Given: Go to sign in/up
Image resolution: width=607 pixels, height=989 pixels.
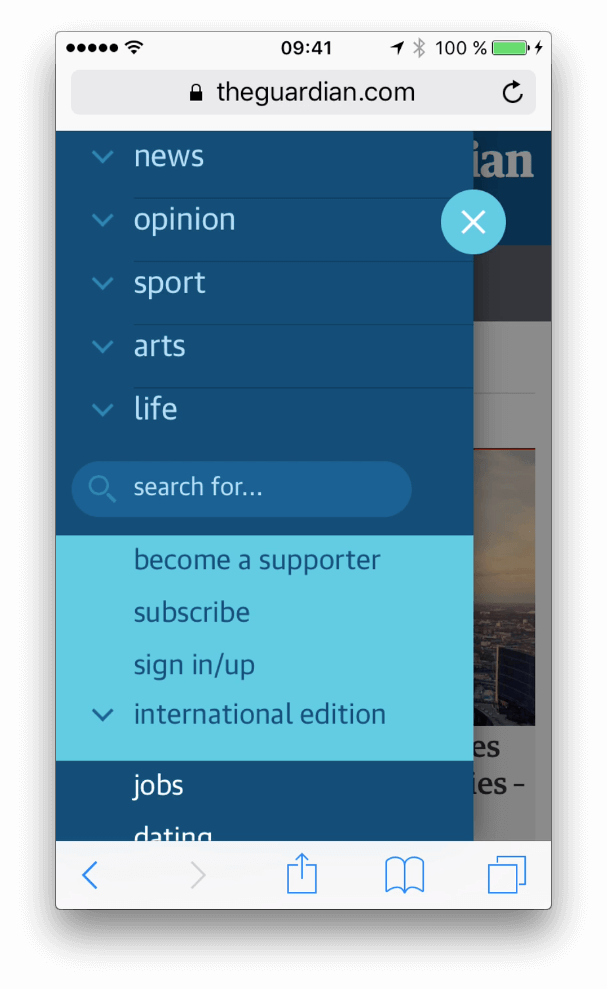Looking at the screenshot, I should [194, 665].
